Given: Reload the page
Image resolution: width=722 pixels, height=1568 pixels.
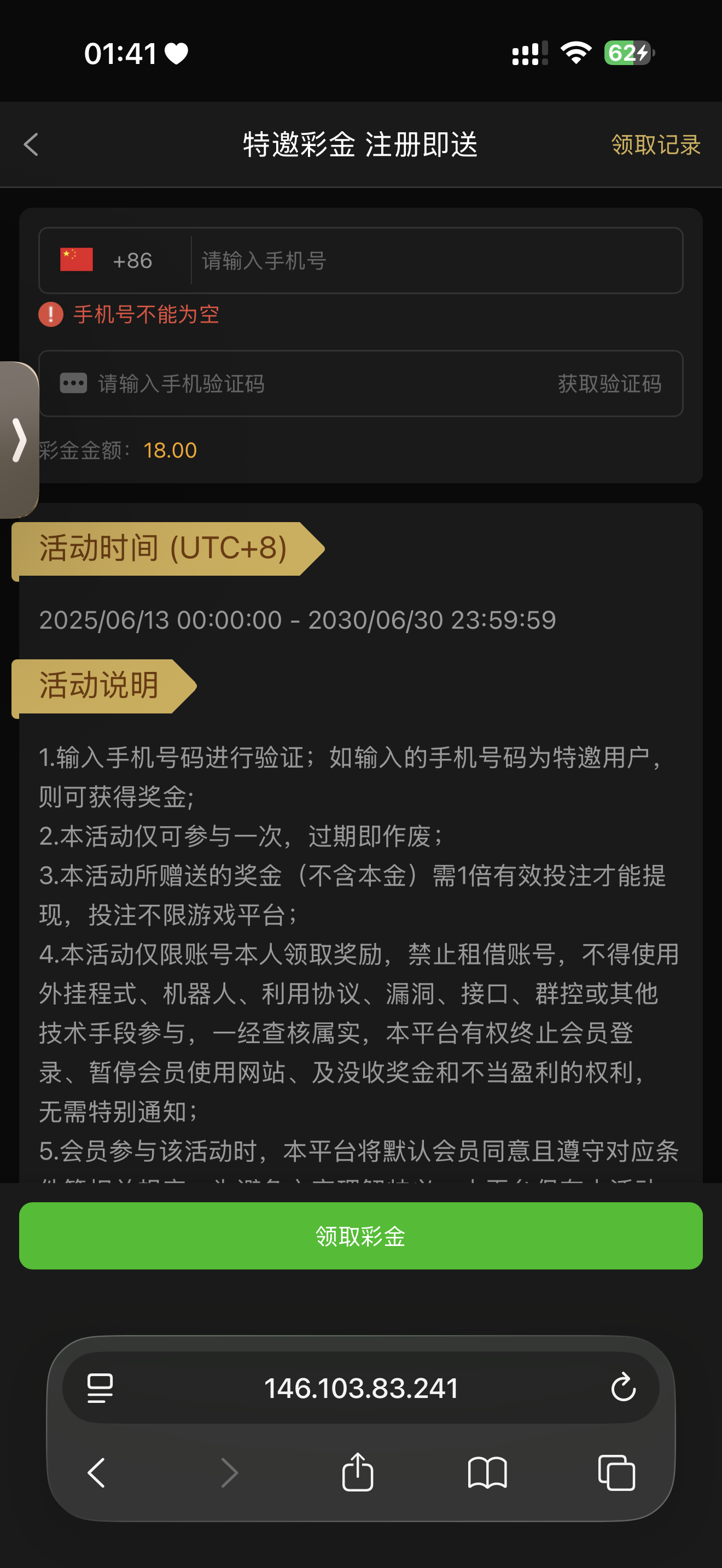Looking at the screenshot, I should tap(623, 1388).
